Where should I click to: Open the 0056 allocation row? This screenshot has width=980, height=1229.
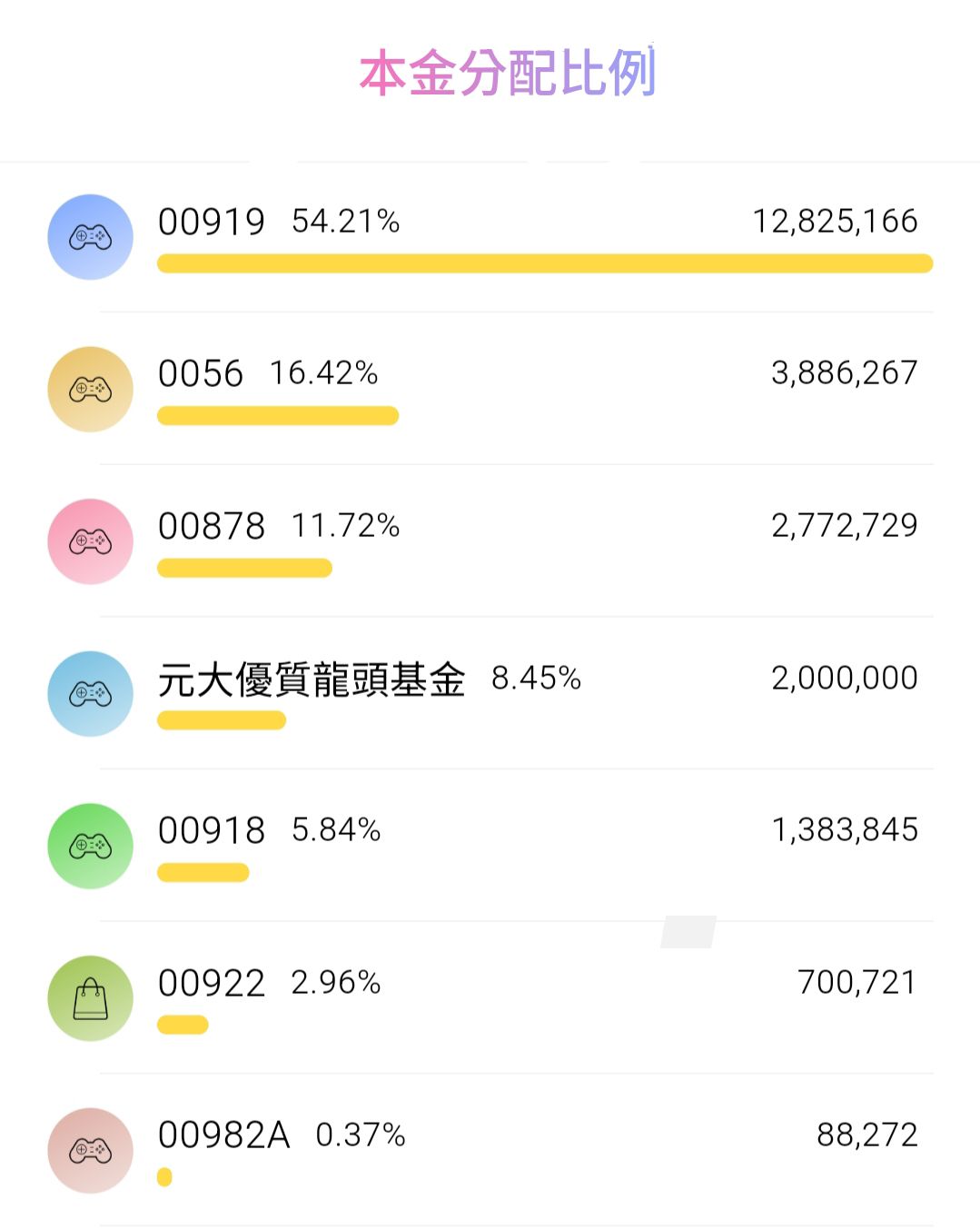click(x=490, y=389)
